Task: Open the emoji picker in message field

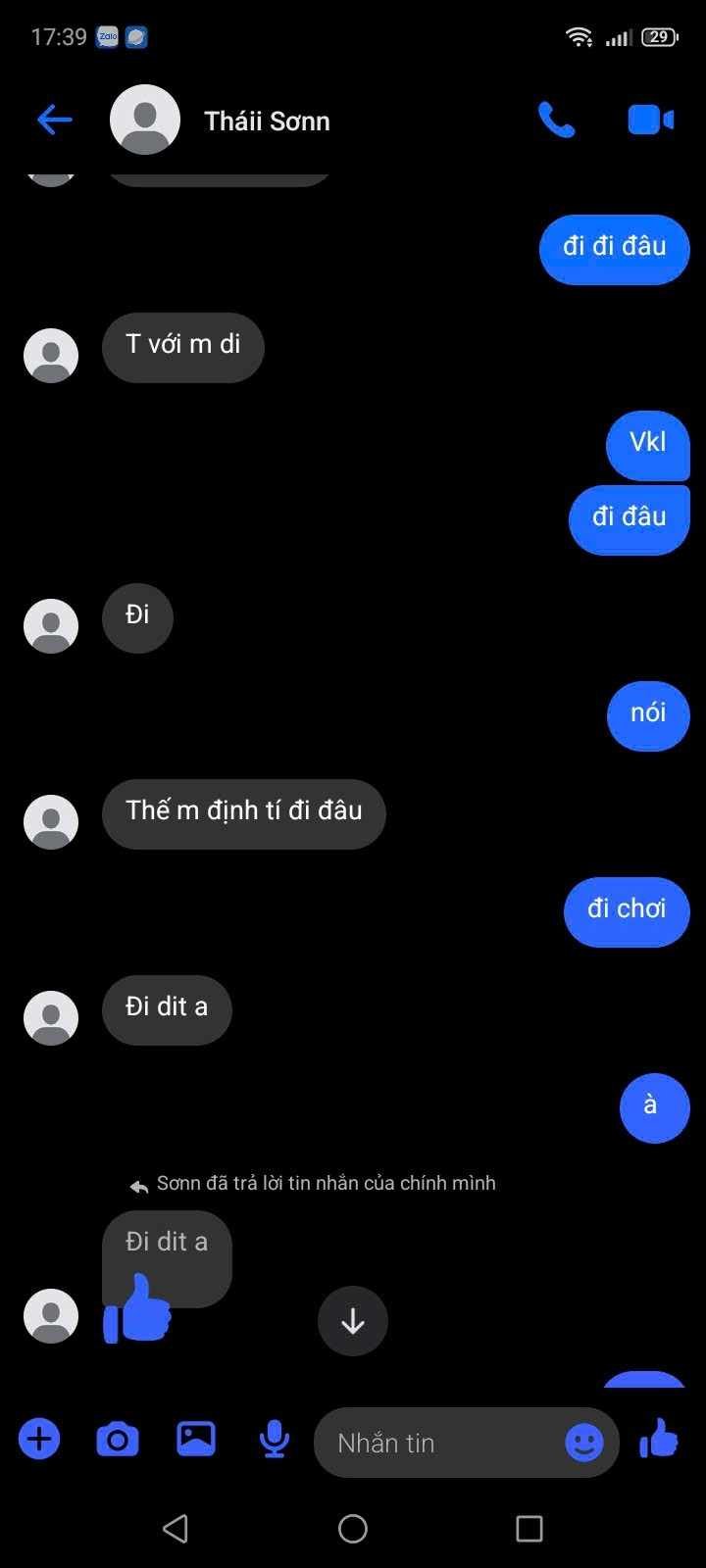Action: [x=584, y=1442]
